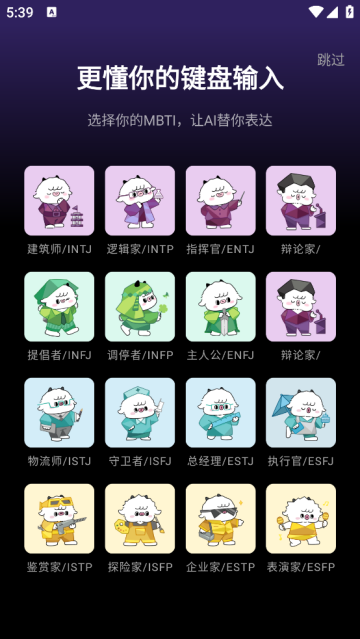Select 企业家/ESTP as your MBTI
360x639 pixels.
pos(221,518)
